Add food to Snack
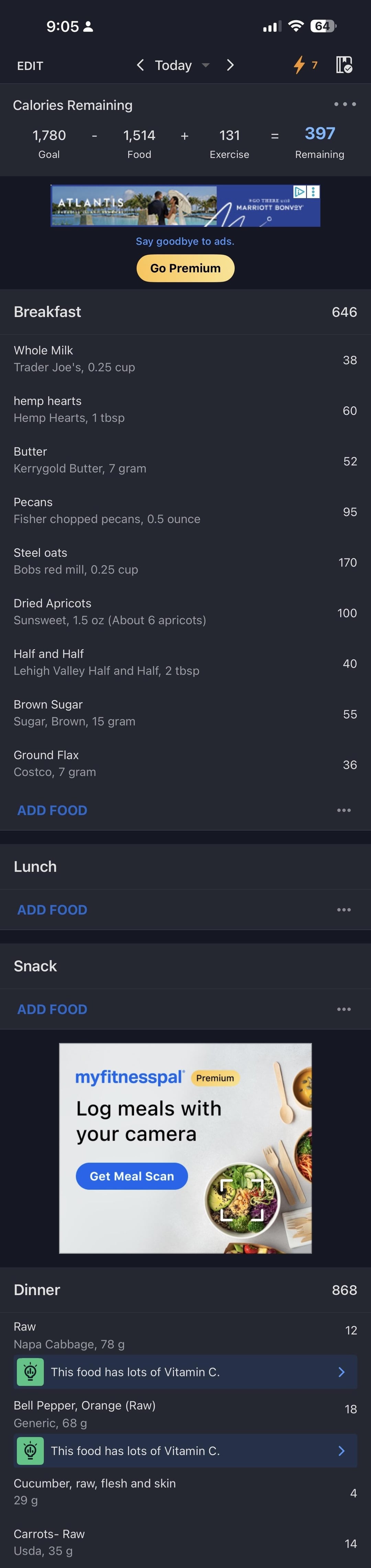This screenshot has height=1568, width=371. (x=52, y=1009)
